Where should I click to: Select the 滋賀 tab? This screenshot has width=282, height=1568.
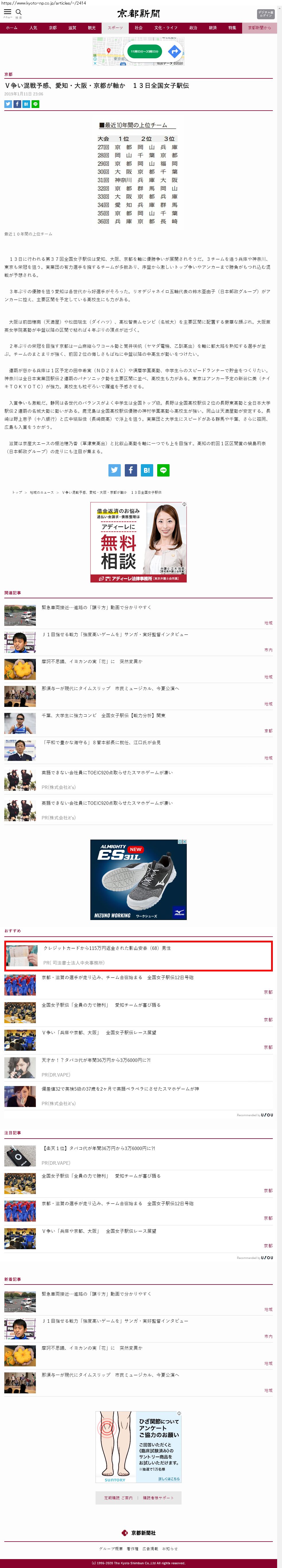coord(72,28)
